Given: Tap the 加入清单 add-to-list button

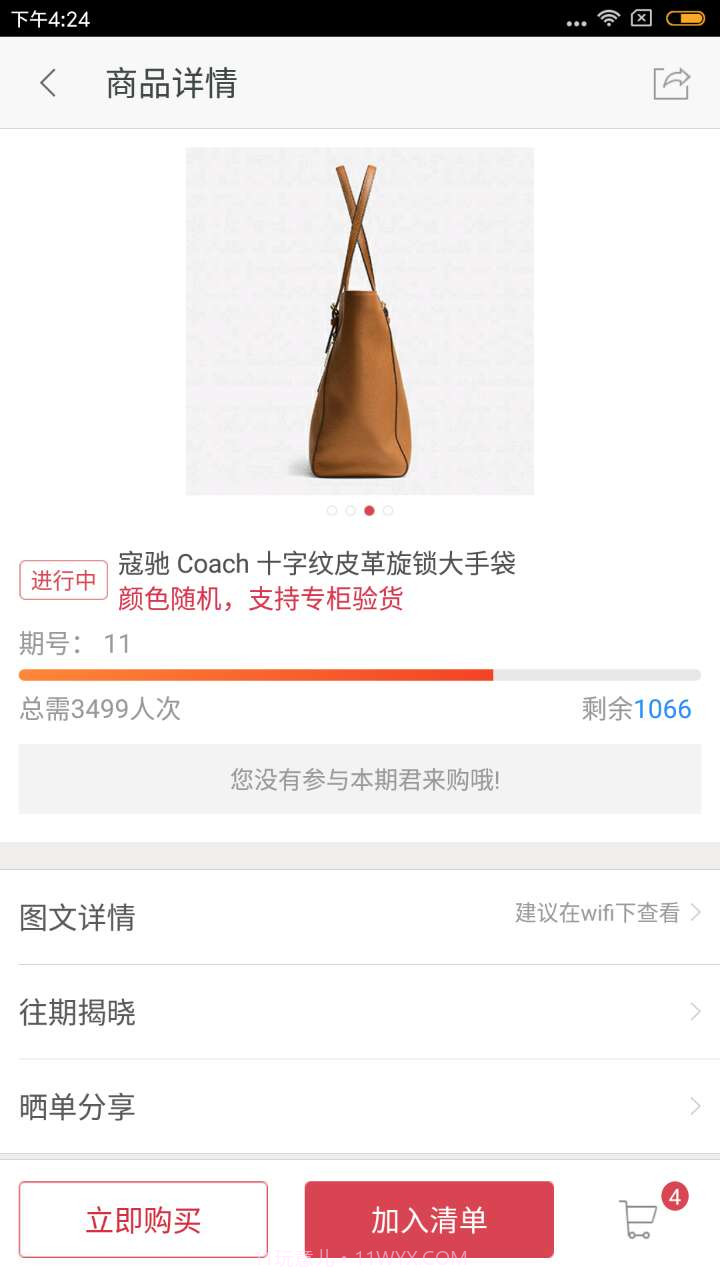Looking at the screenshot, I should [429, 1219].
